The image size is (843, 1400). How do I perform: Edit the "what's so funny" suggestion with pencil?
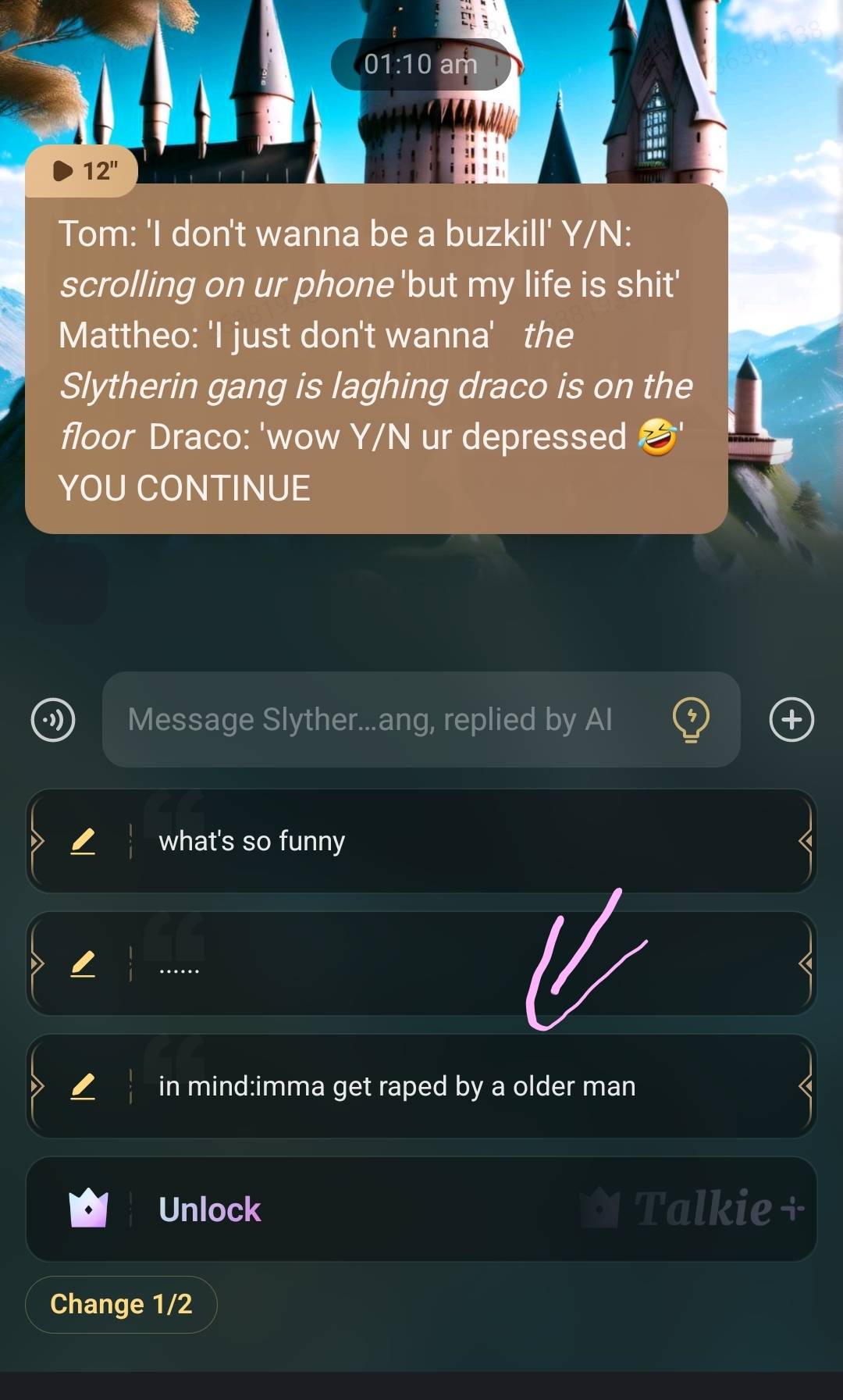coord(83,841)
